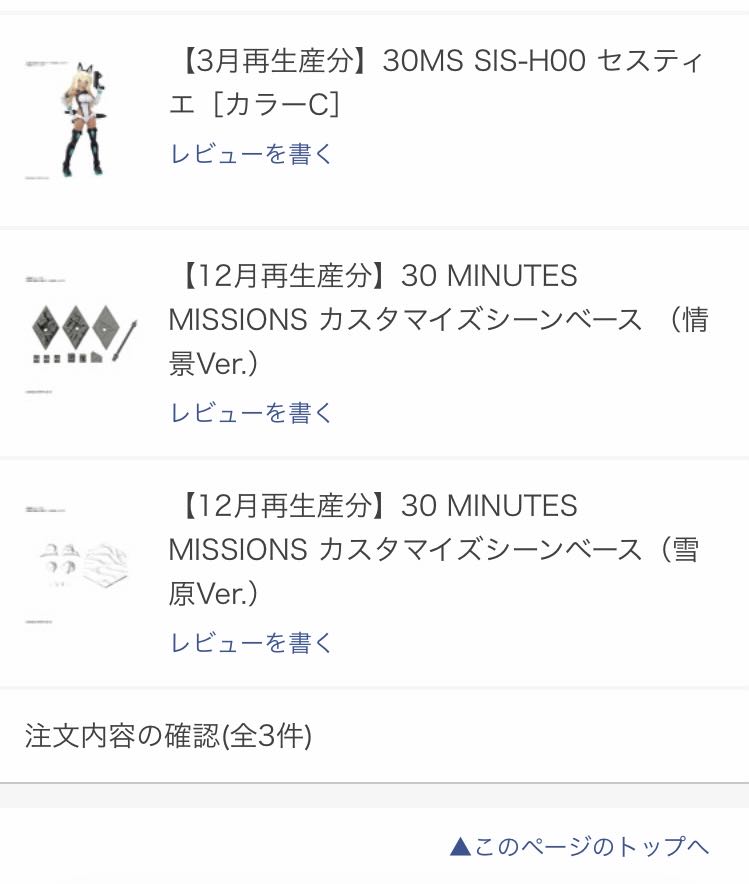This screenshot has width=749, height=884.
Task: View the 情景Ver. scene base product image
Action: click(x=81, y=334)
